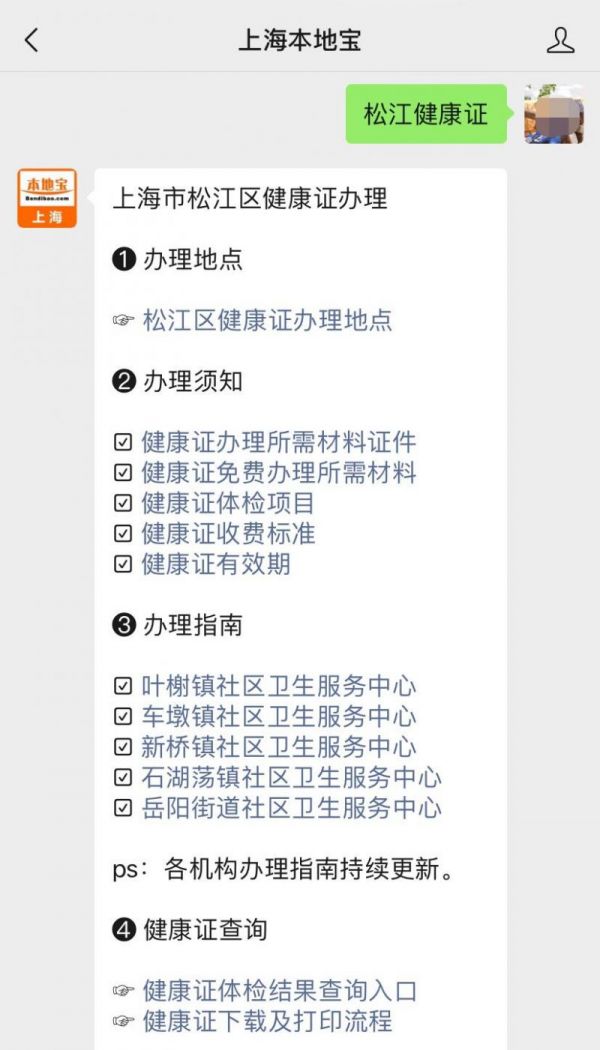This screenshot has width=600, height=1050.
Task: Open 叶榭镇社区卫生服务中心 guide
Action: [x=278, y=686]
